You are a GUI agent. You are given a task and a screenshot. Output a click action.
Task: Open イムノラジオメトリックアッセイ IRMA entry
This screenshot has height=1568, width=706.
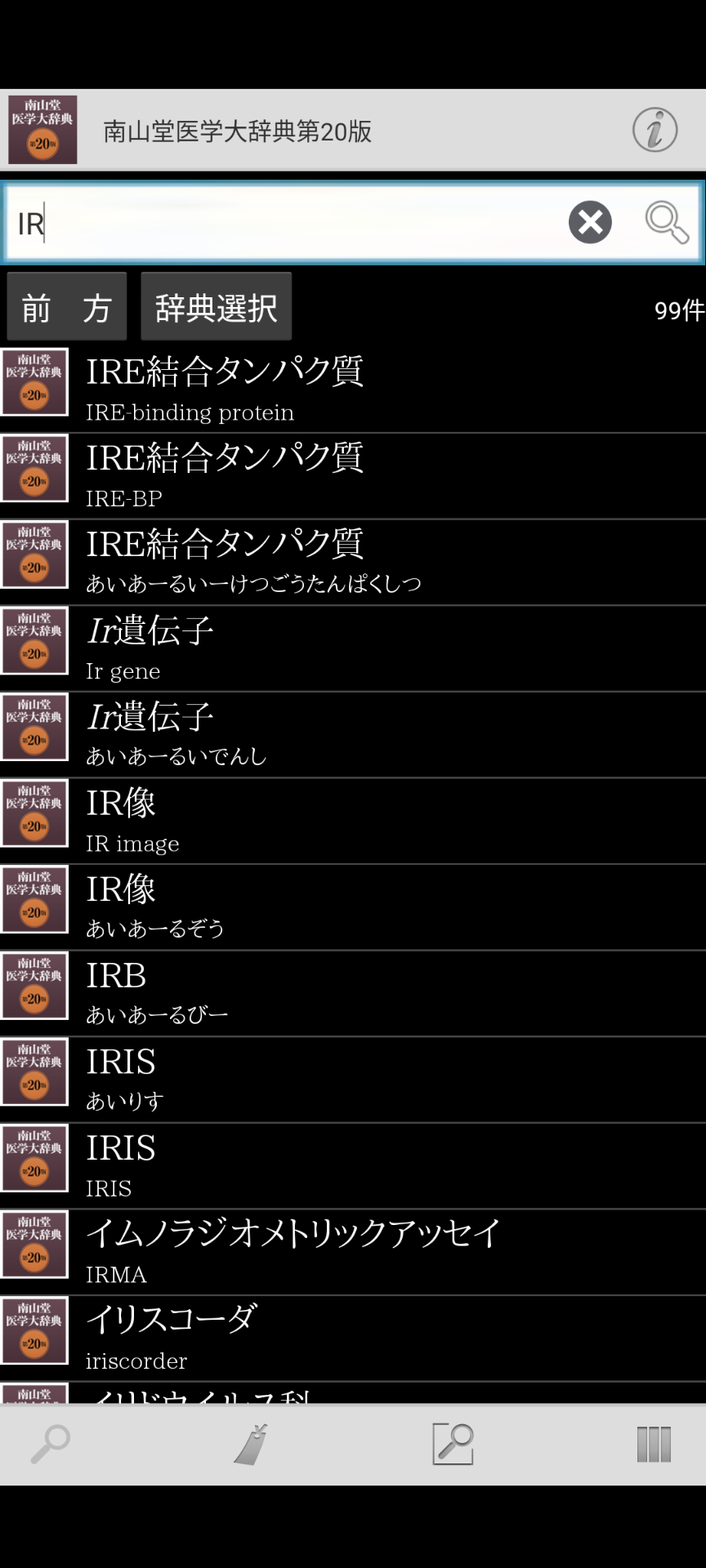click(x=353, y=1252)
